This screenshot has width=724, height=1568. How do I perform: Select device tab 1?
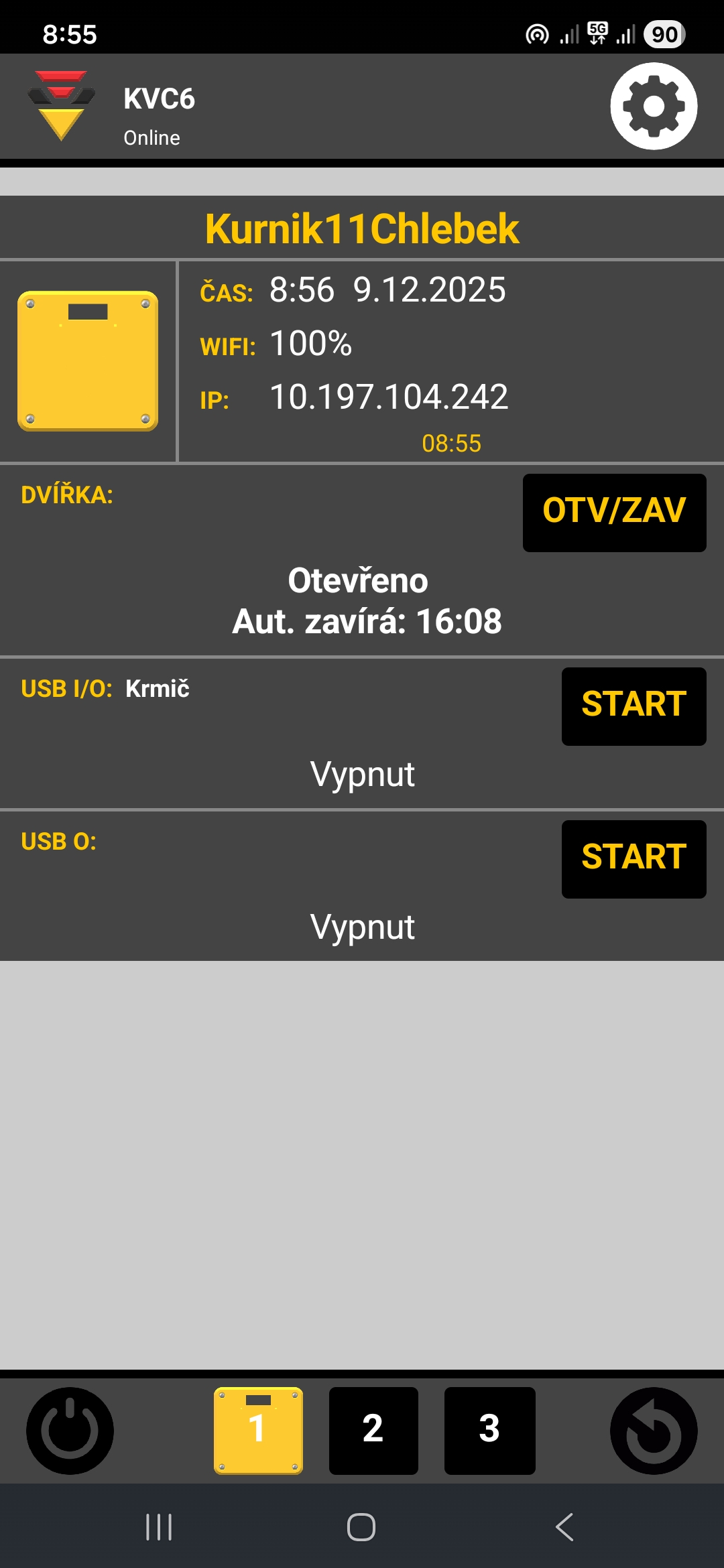tap(258, 1430)
